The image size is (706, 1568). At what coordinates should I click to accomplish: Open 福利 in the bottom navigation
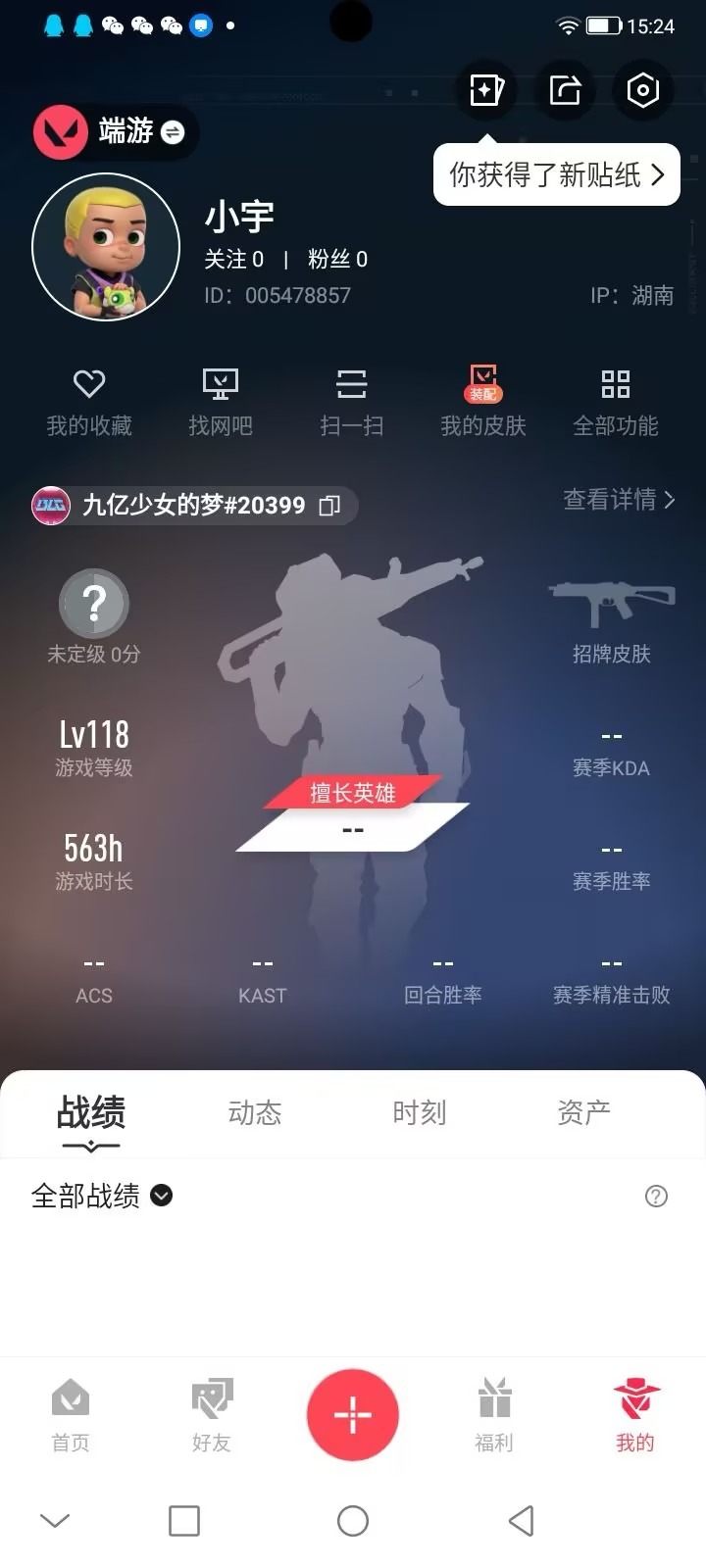[x=494, y=1415]
